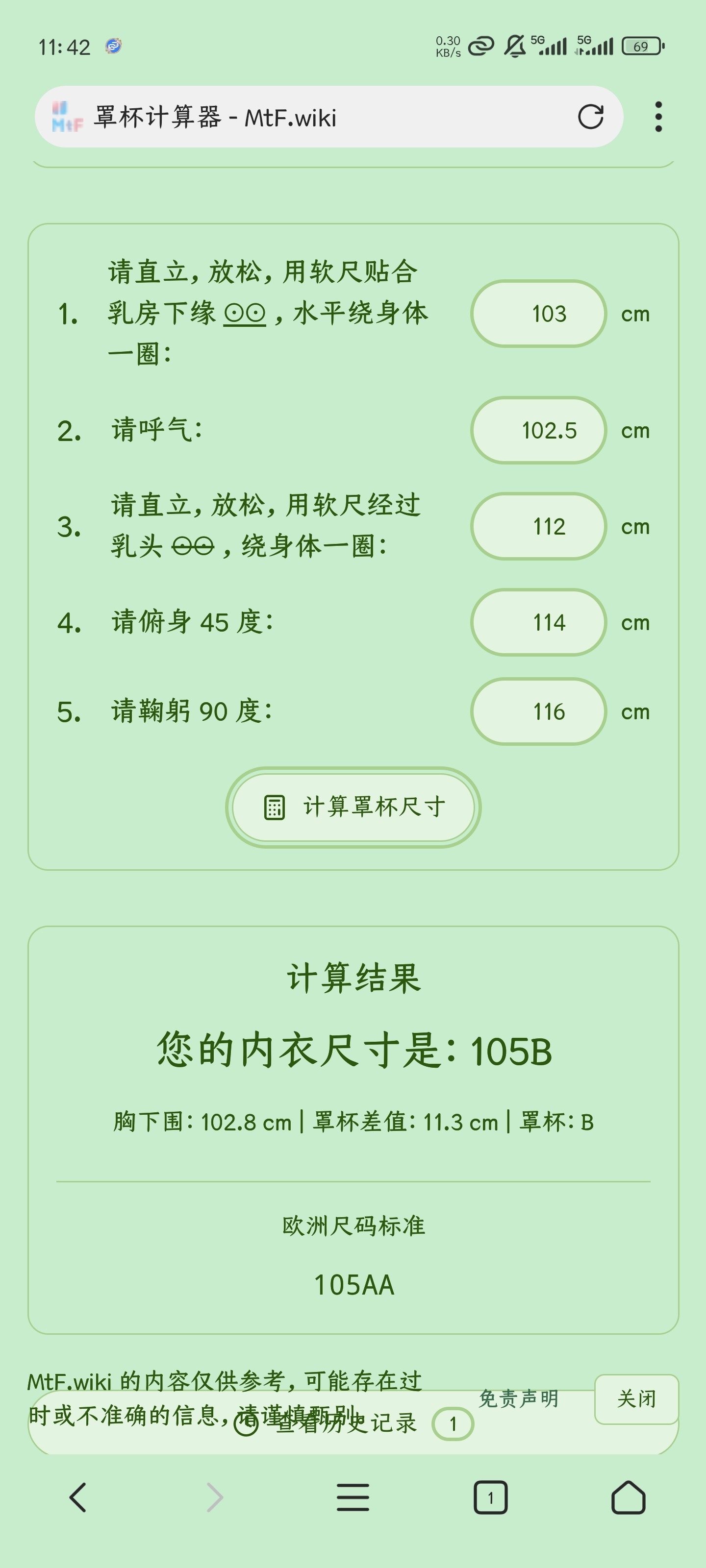Reload the page with the refresh icon
This screenshot has height=1568, width=706.
[590, 117]
